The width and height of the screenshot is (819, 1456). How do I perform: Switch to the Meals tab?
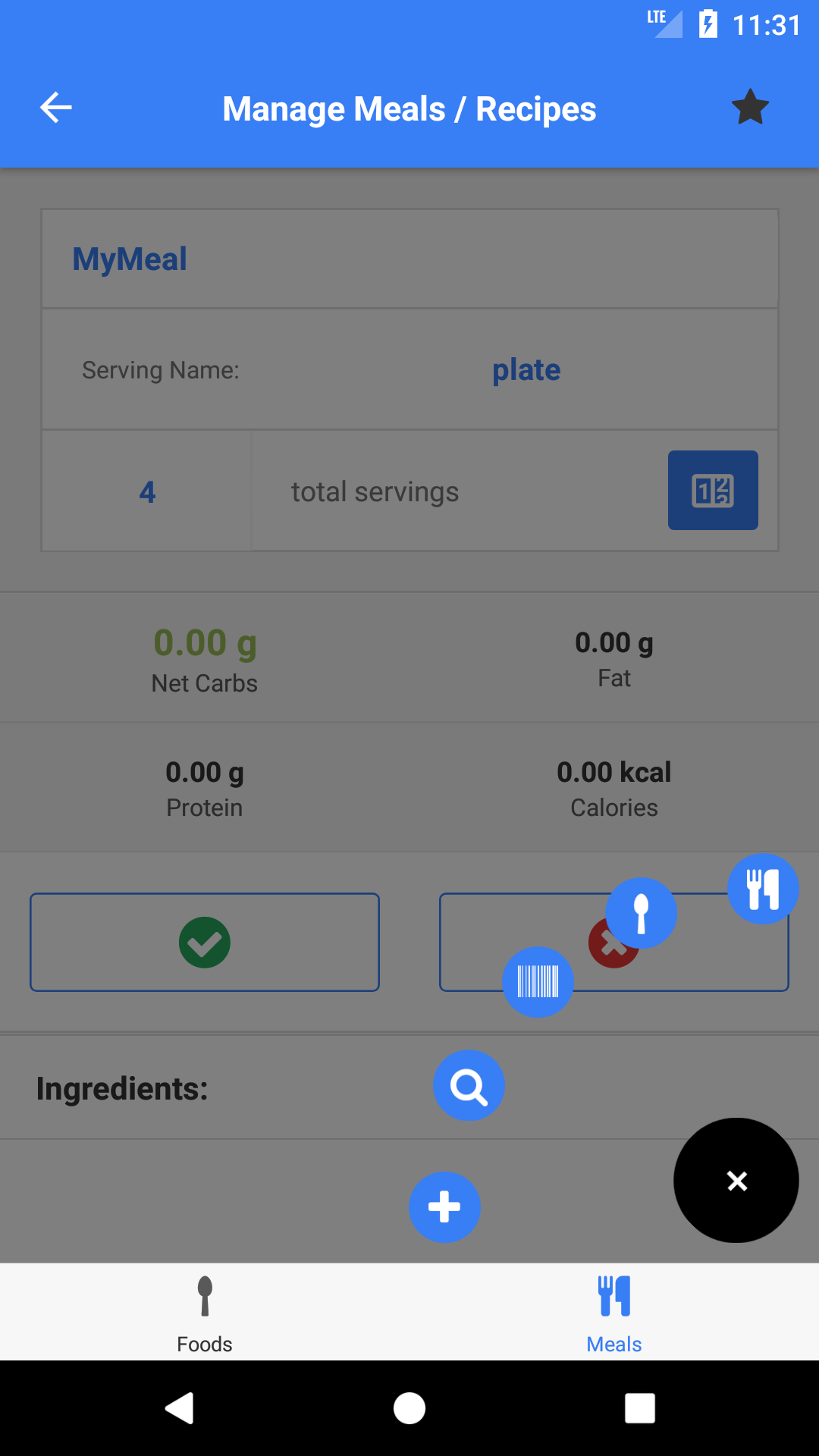614,1312
